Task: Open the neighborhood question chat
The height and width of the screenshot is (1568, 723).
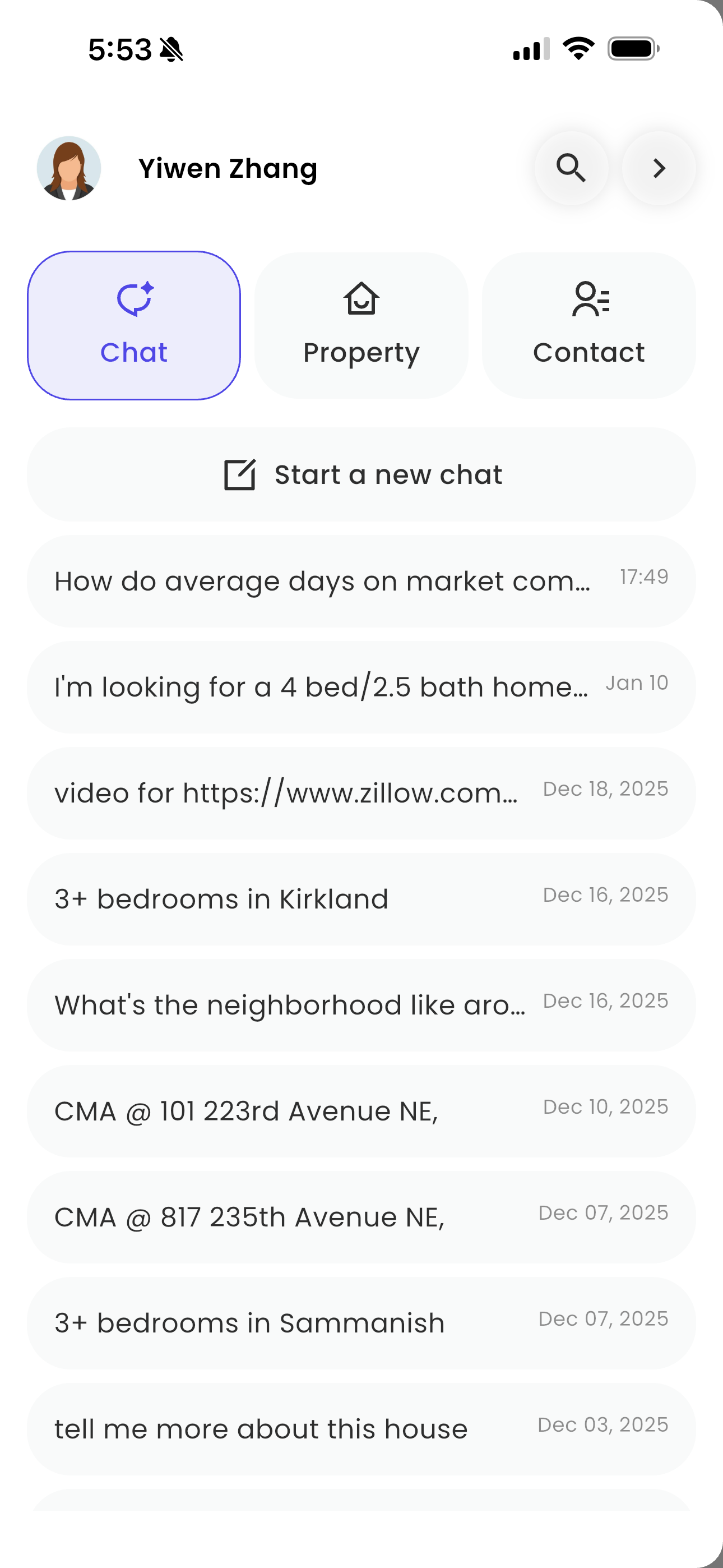Action: tap(361, 1005)
